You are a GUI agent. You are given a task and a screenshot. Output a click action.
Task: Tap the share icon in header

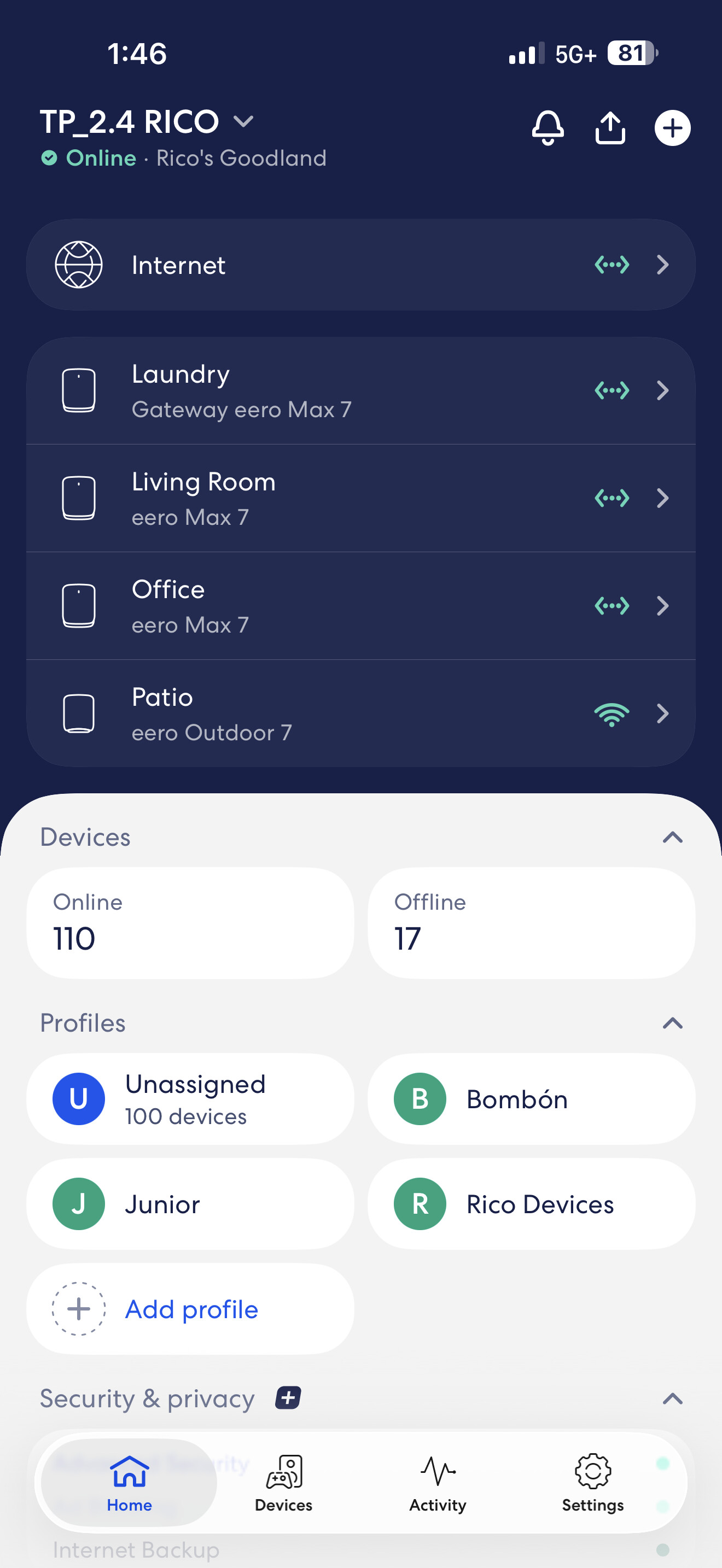(610, 128)
